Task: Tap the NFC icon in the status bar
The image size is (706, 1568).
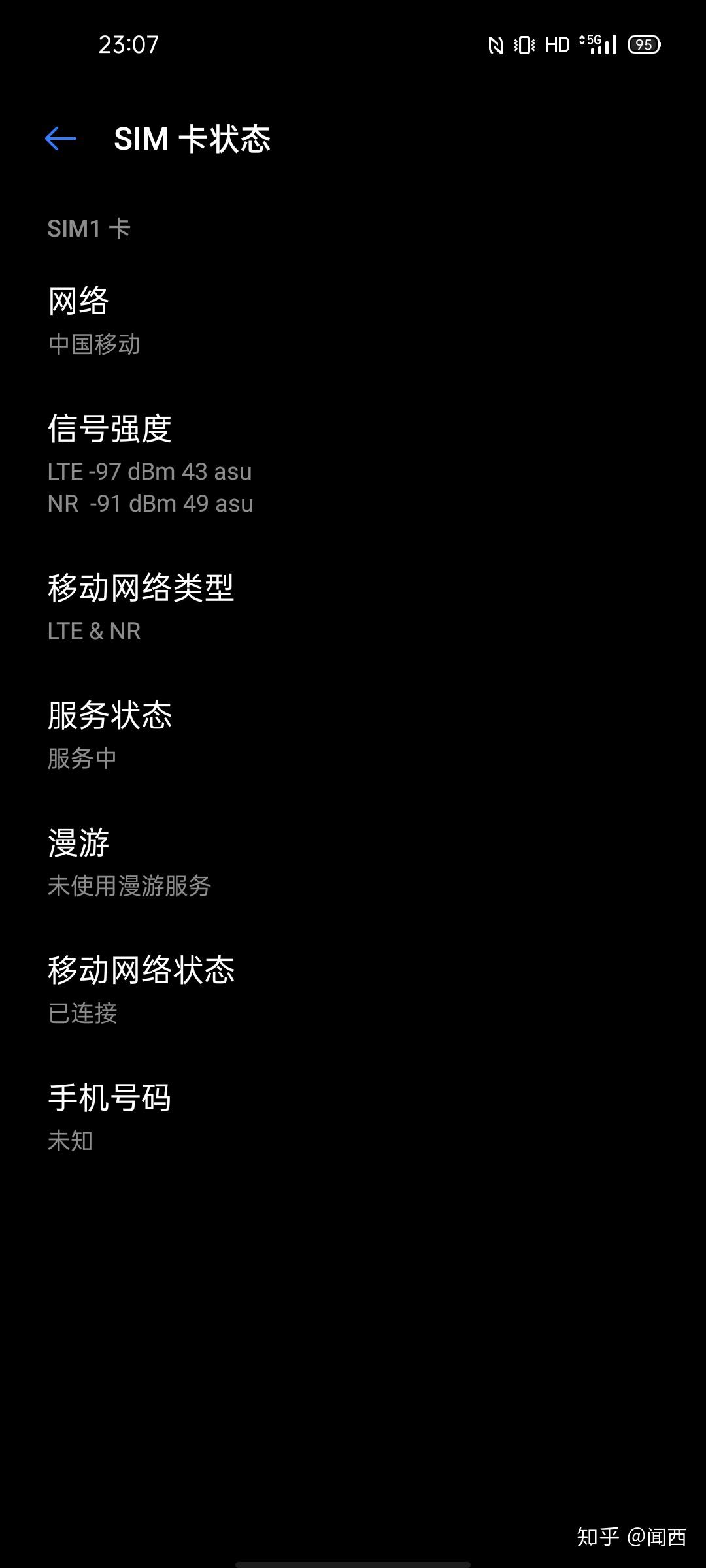Action: coord(496,43)
